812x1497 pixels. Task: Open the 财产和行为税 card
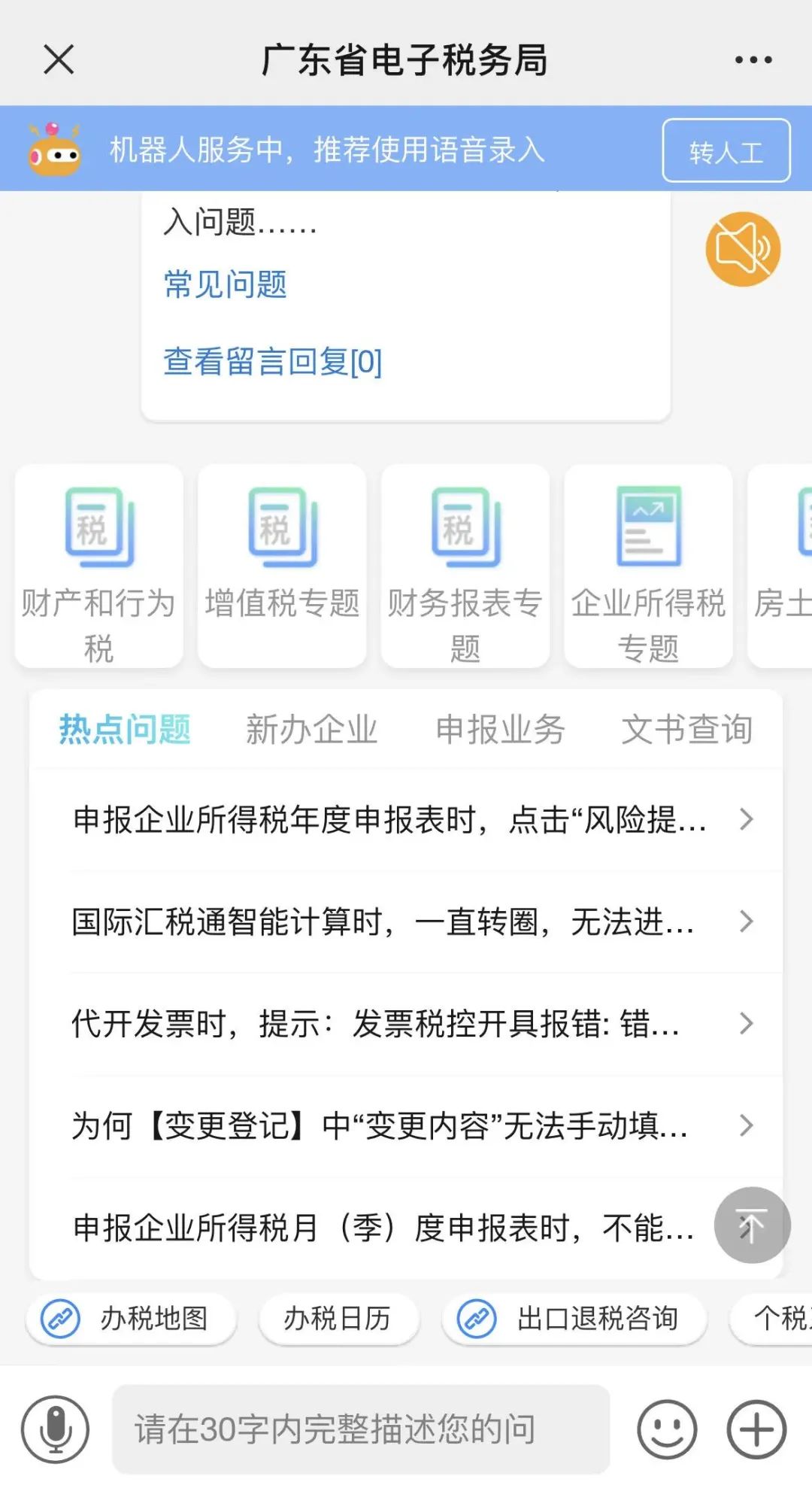point(98,566)
